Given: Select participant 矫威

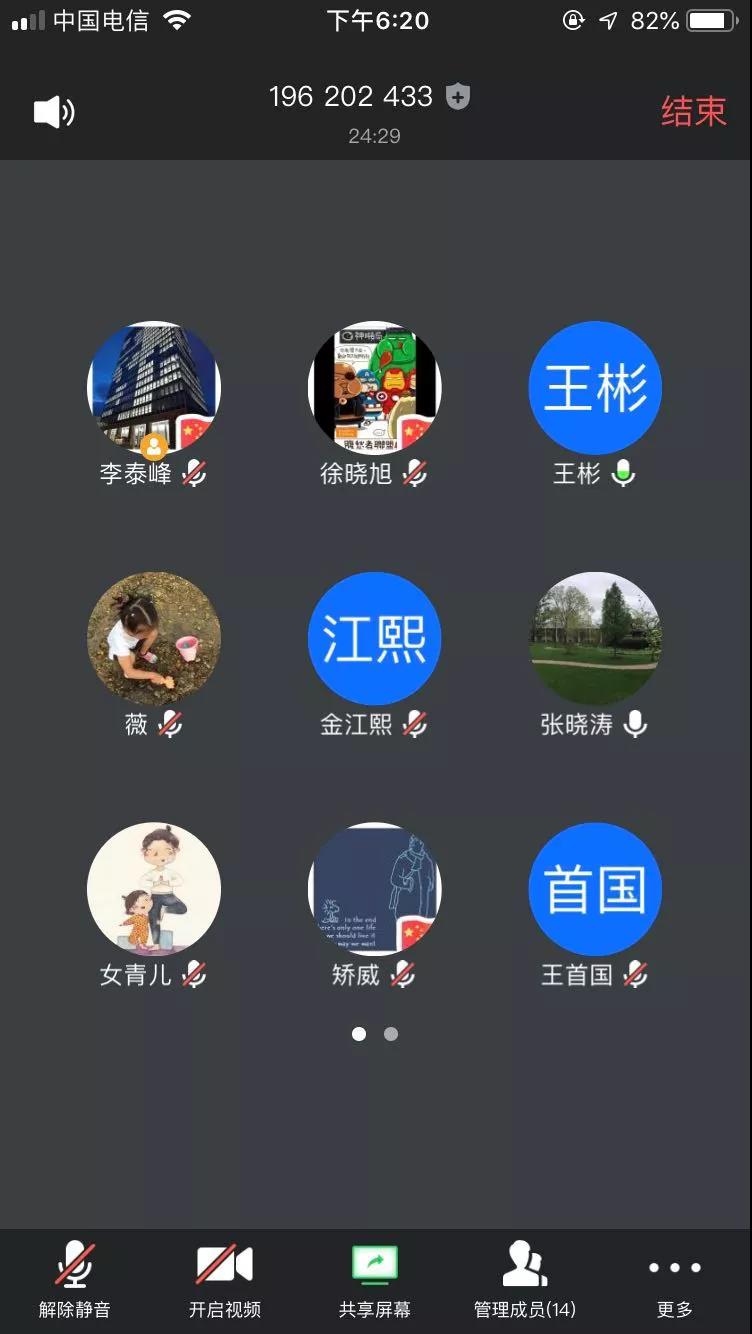Looking at the screenshot, I should point(374,889).
